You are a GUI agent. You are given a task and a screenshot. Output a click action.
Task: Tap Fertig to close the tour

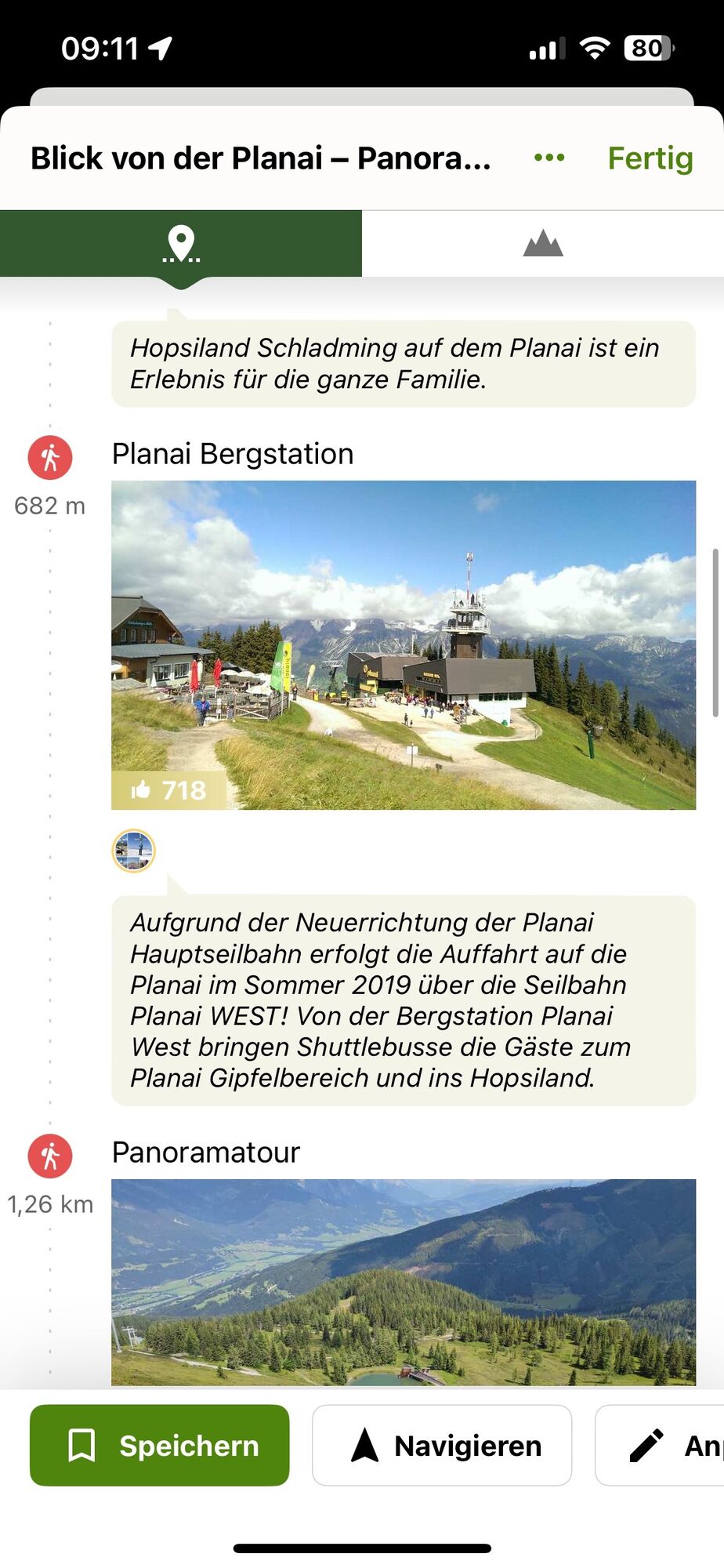[x=650, y=158]
